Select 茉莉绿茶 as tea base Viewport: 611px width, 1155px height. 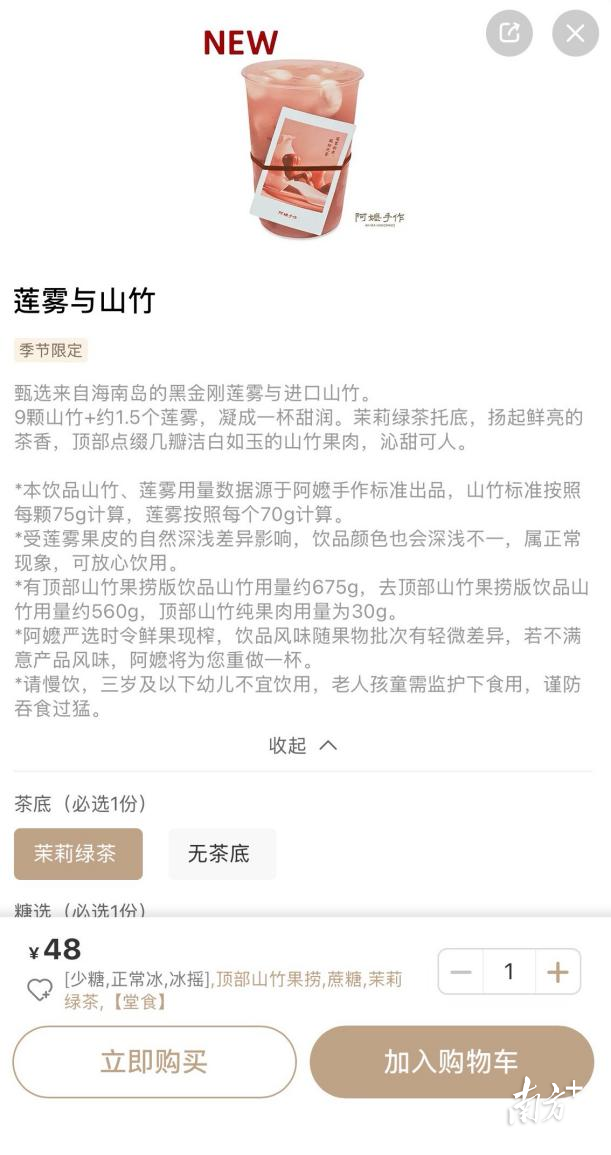(x=78, y=854)
